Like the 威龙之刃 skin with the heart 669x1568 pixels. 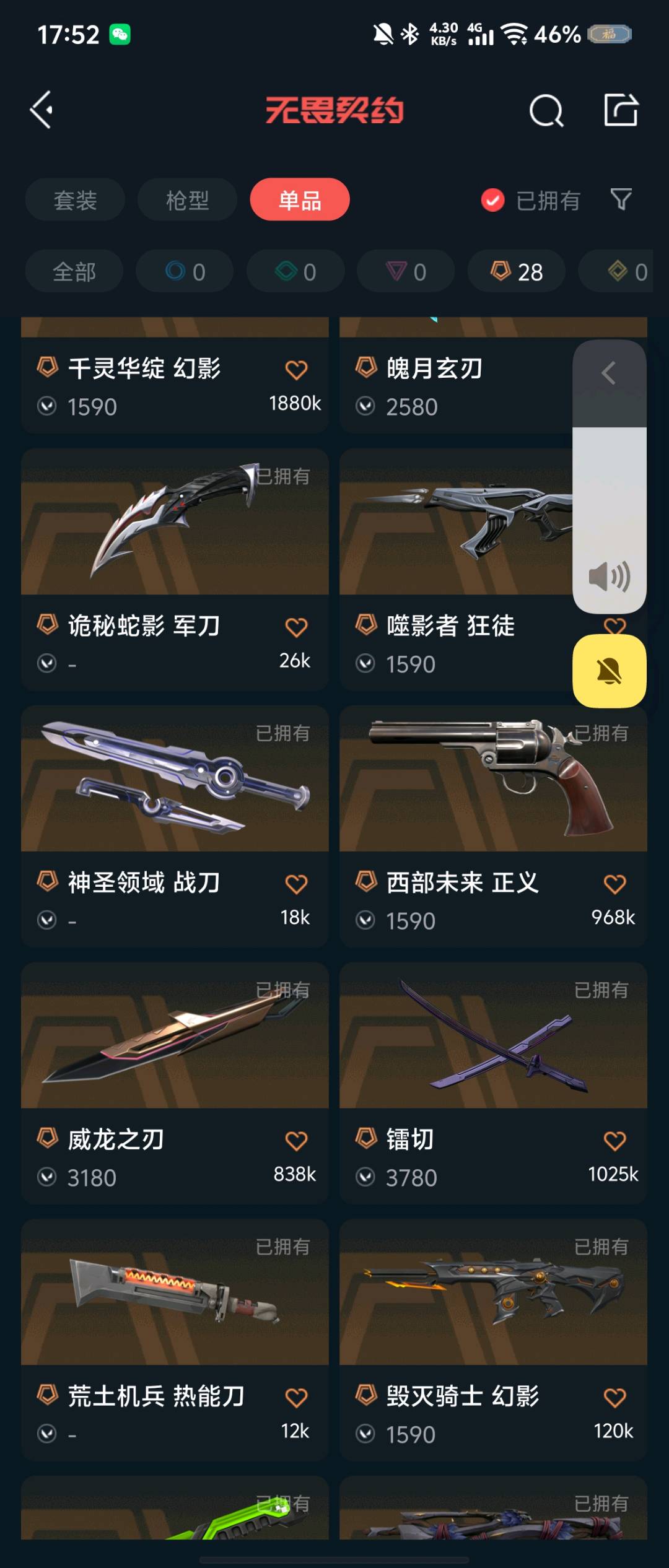296,1141
